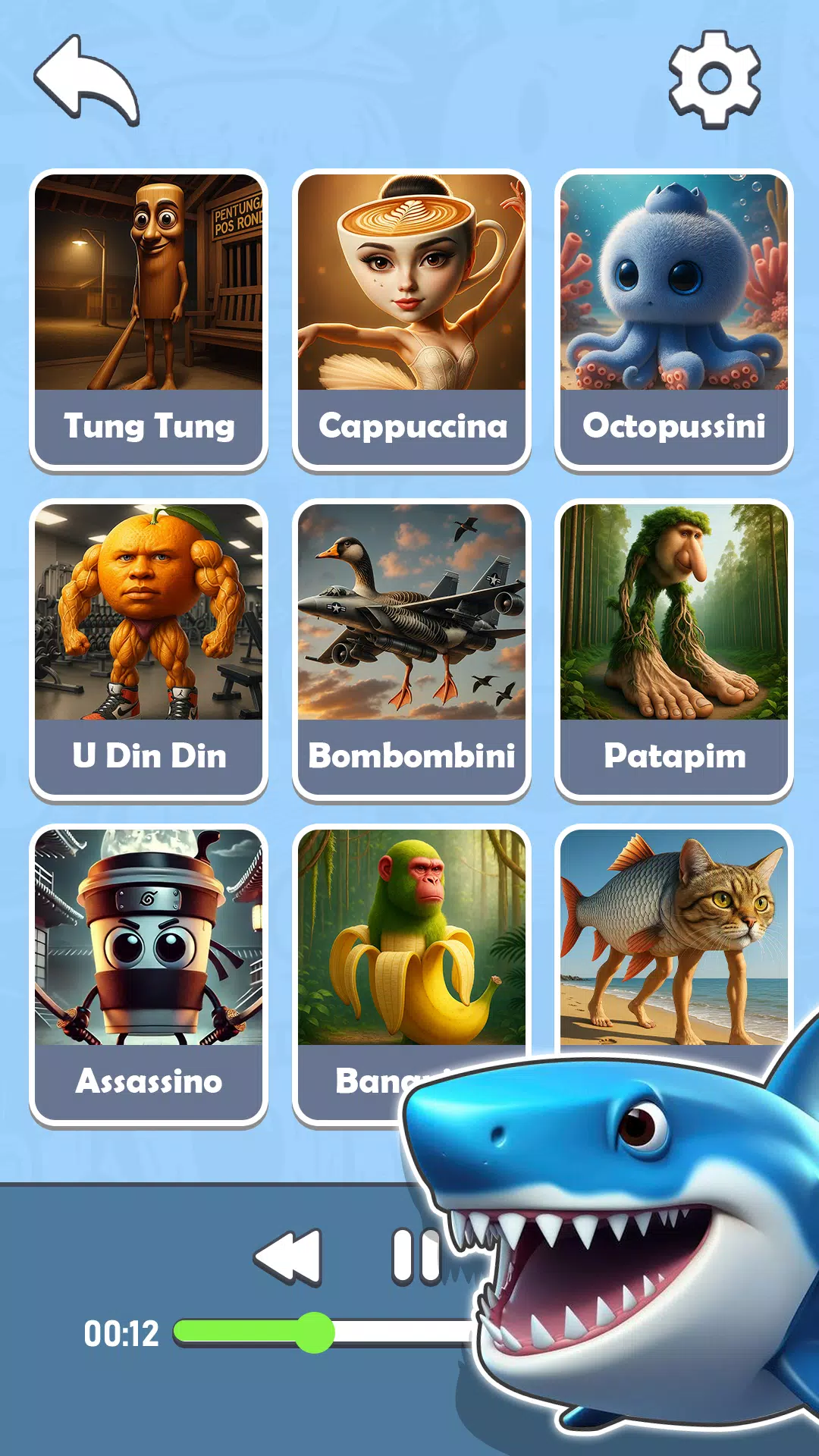Pause the playing sound
The image size is (819, 1456).
[x=416, y=1257]
